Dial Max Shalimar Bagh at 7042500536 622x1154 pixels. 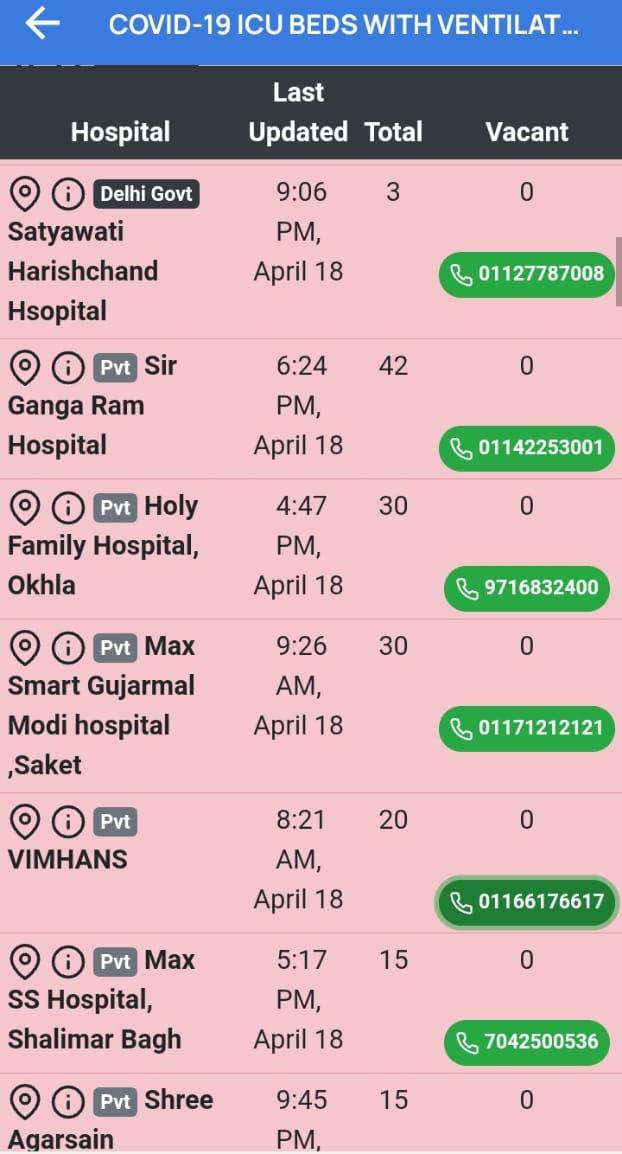(x=526, y=1042)
